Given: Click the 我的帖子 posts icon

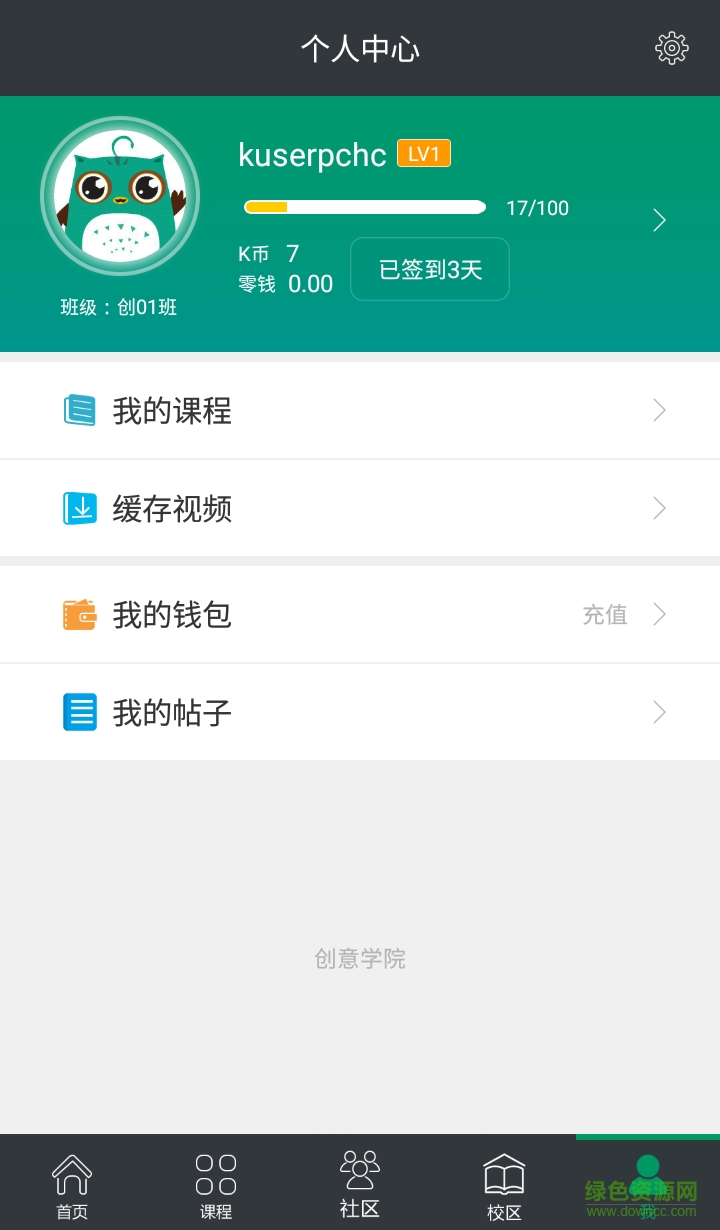Looking at the screenshot, I should pyautogui.click(x=79, y=711).
